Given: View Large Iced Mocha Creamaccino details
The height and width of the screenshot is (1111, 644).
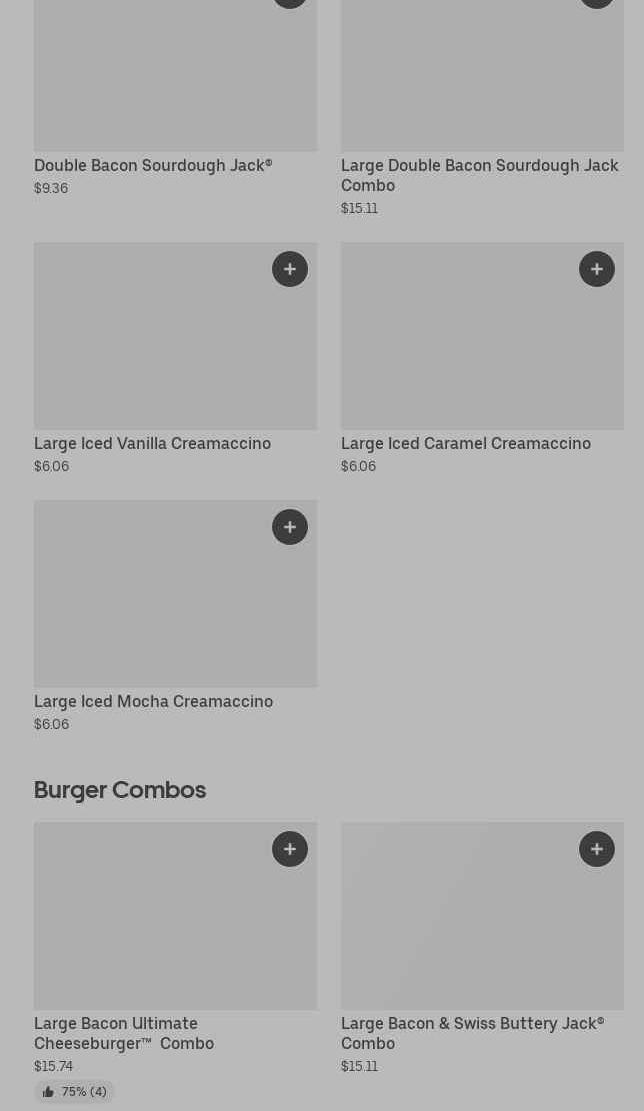Looking at the screenshot, I should coord(153,701).
